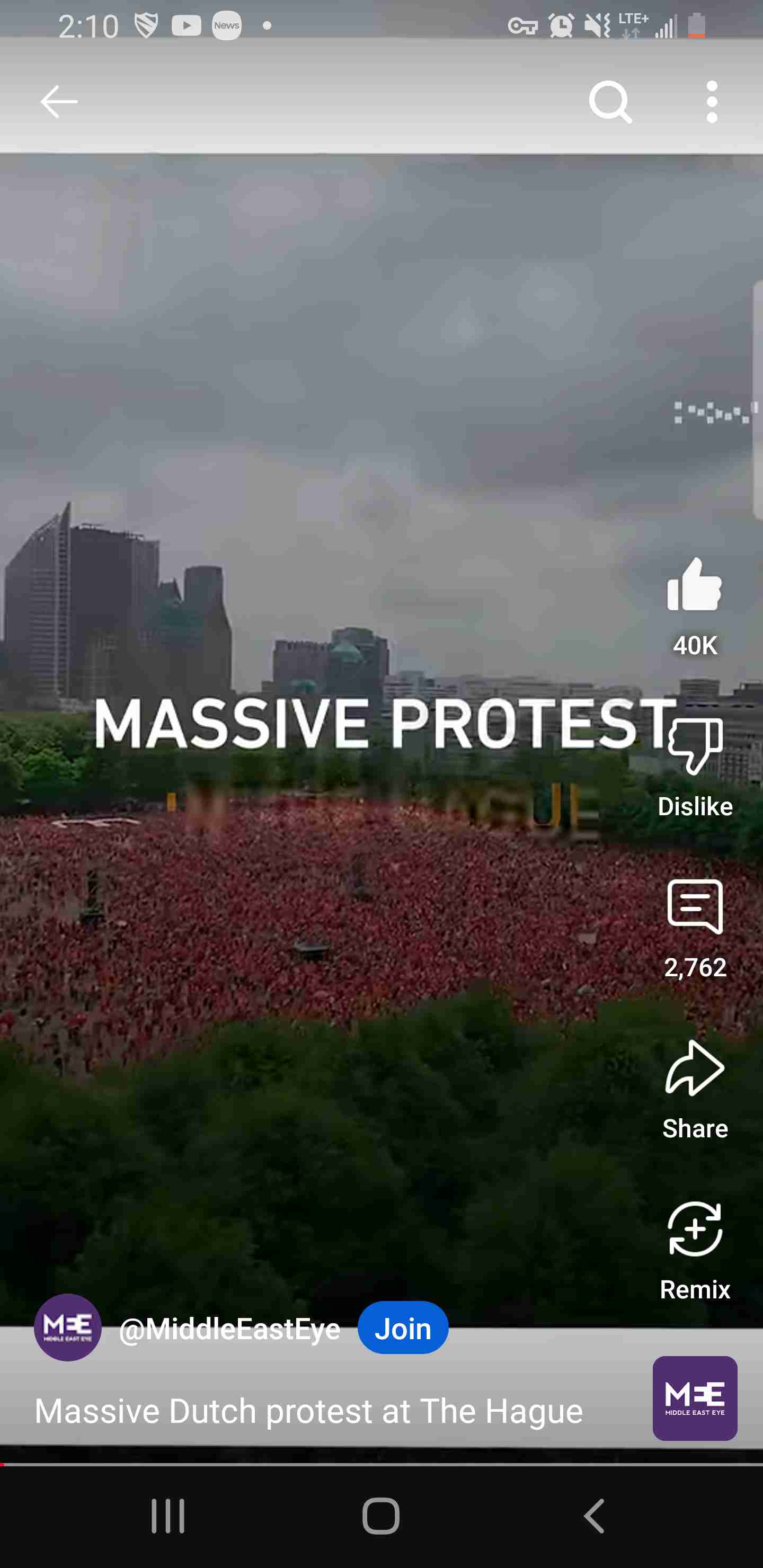Open recent apps from navigation bar
Screen dimensions: 763x1568
(x=168, y=1516)
